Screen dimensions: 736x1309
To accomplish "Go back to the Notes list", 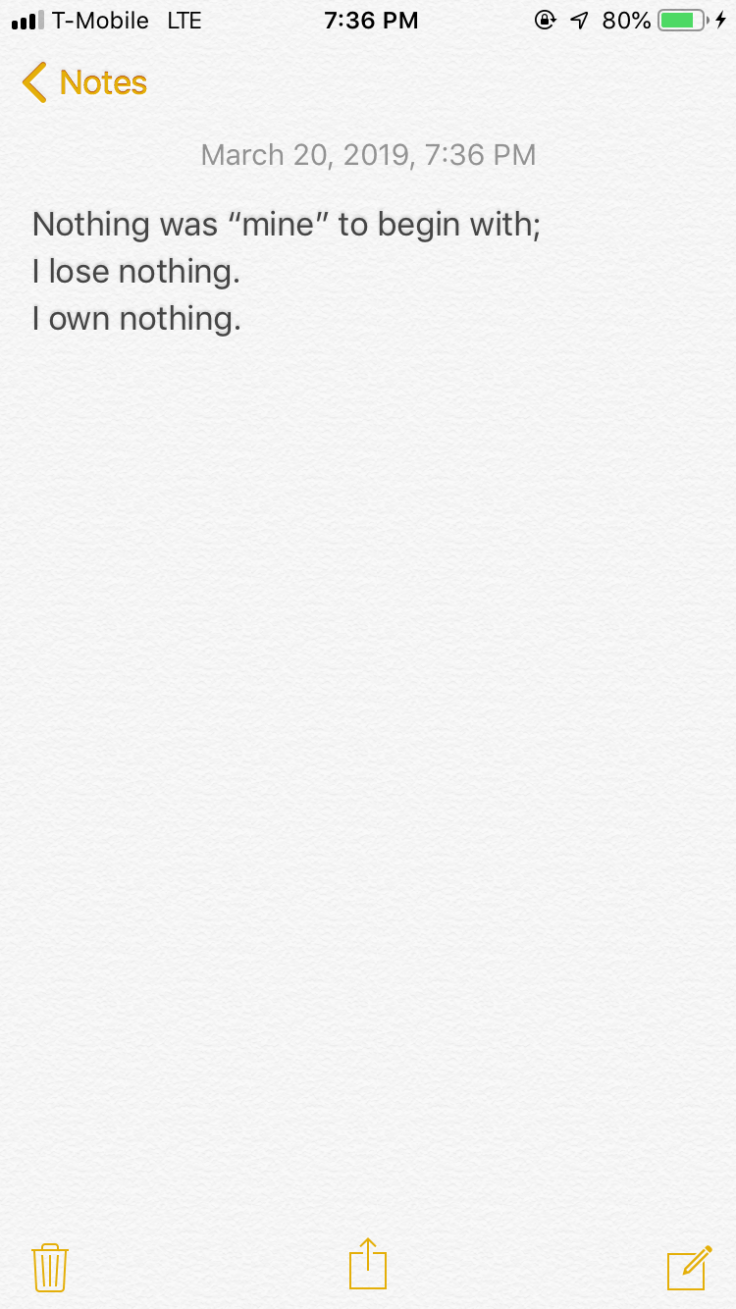I will tap(84, 82).
